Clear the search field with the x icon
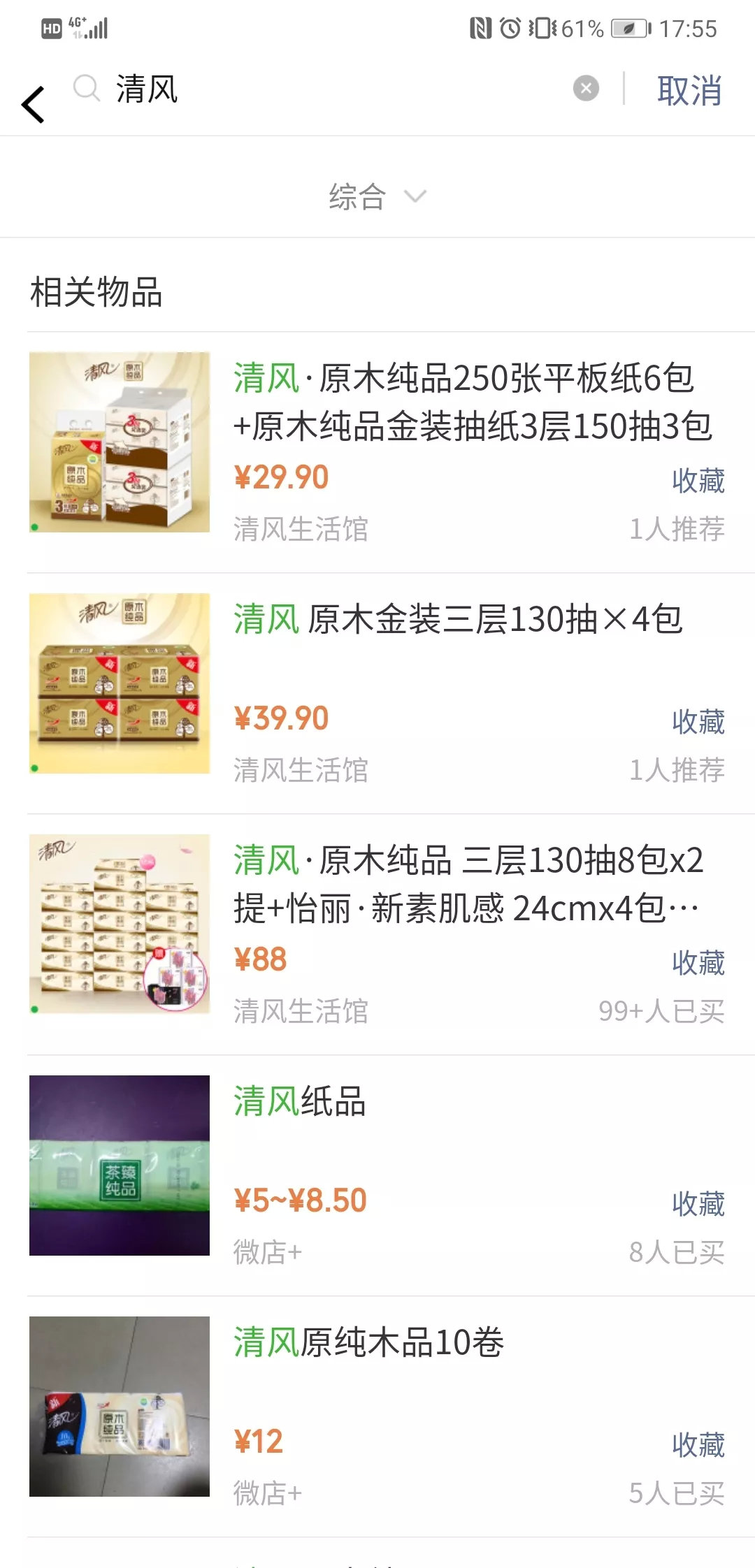755x1568 pixels. coord(587,88)
